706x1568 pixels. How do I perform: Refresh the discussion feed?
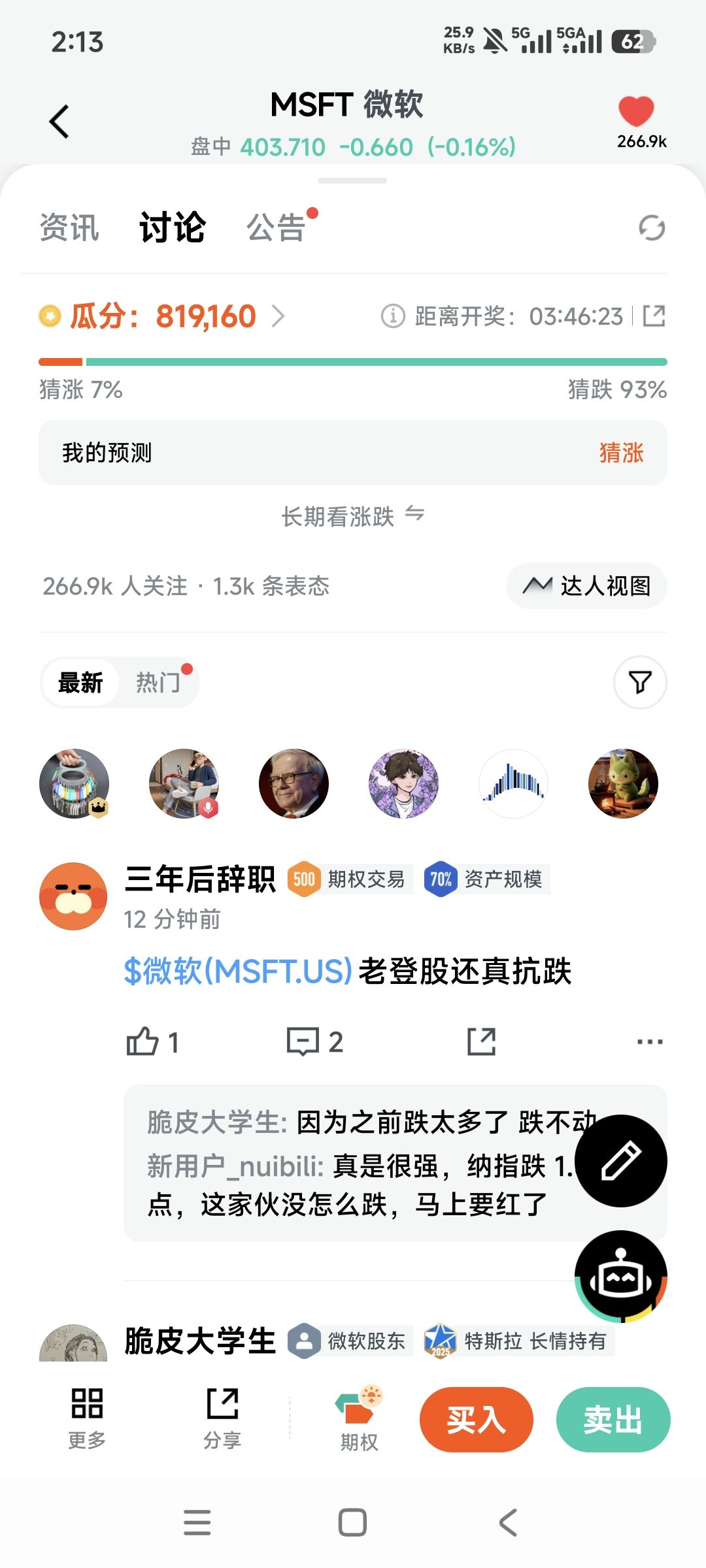pos(651,228)
